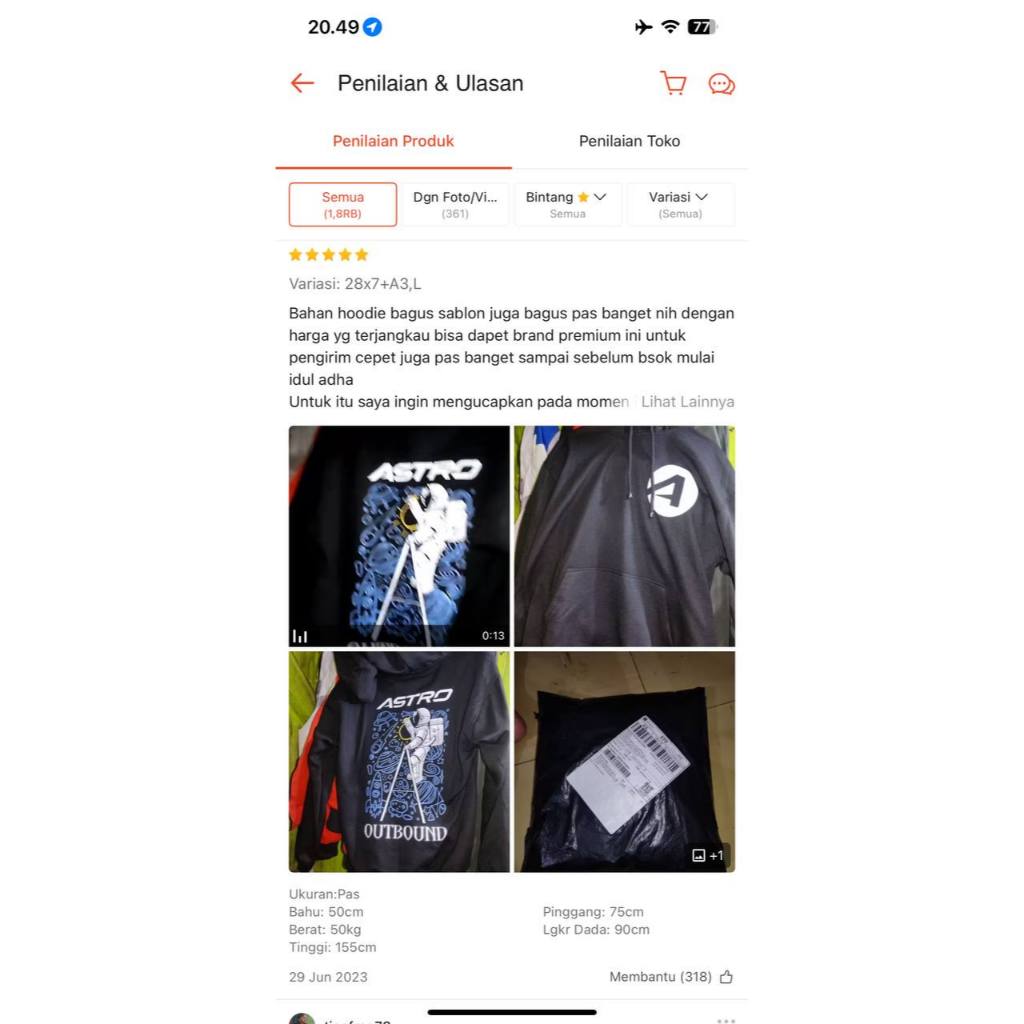Go back using the arrow icon
Image resolution: width=1024 pixels, height=1024 pixels.
[x=302, y=83]
